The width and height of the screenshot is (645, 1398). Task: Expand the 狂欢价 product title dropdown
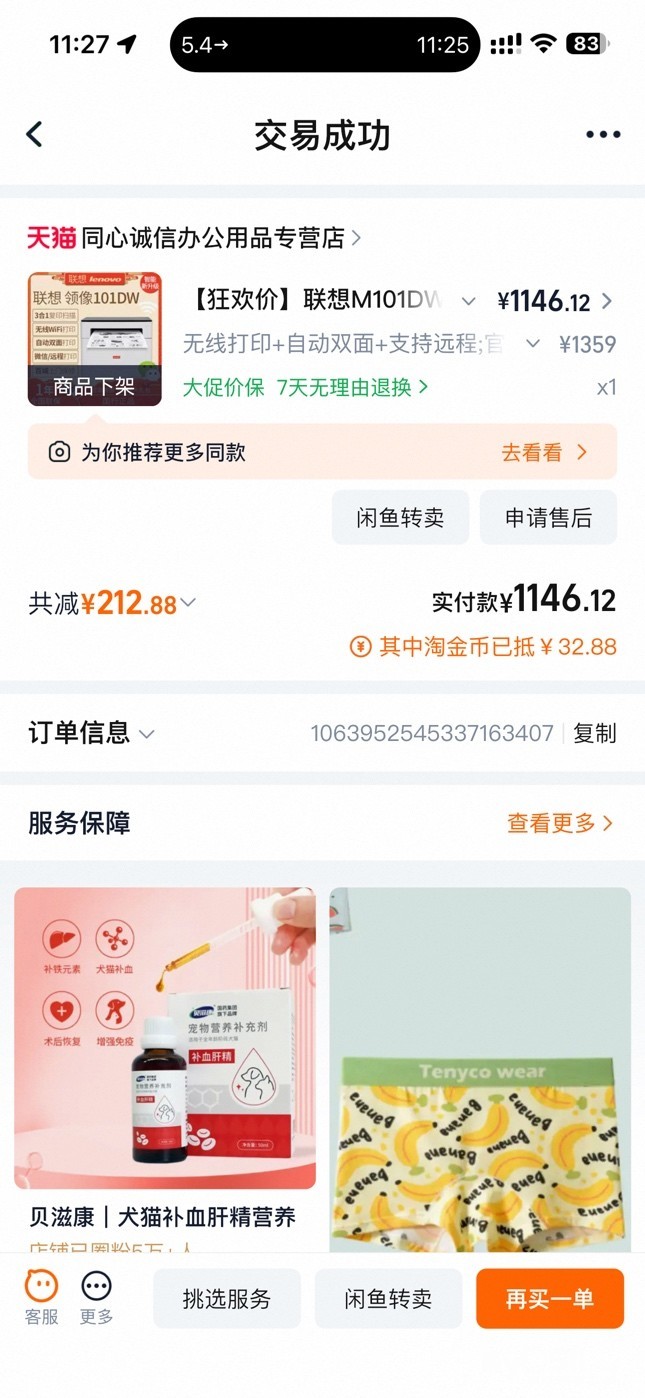coord(468,301)
